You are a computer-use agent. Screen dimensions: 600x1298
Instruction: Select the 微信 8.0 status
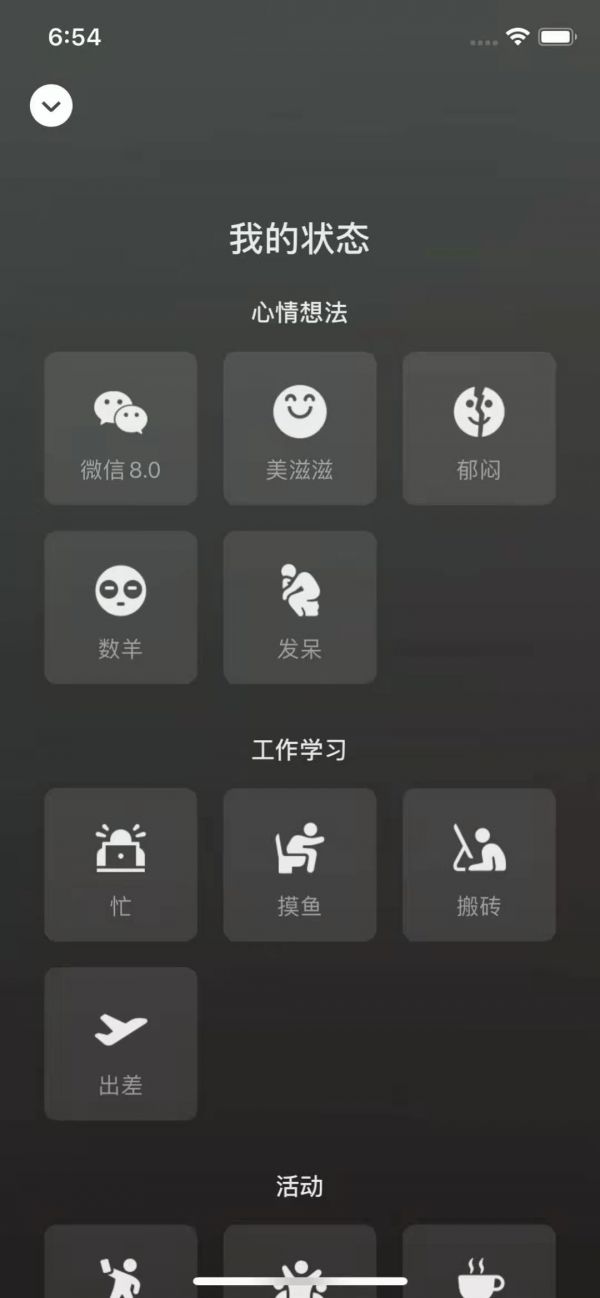pos(120,428)
